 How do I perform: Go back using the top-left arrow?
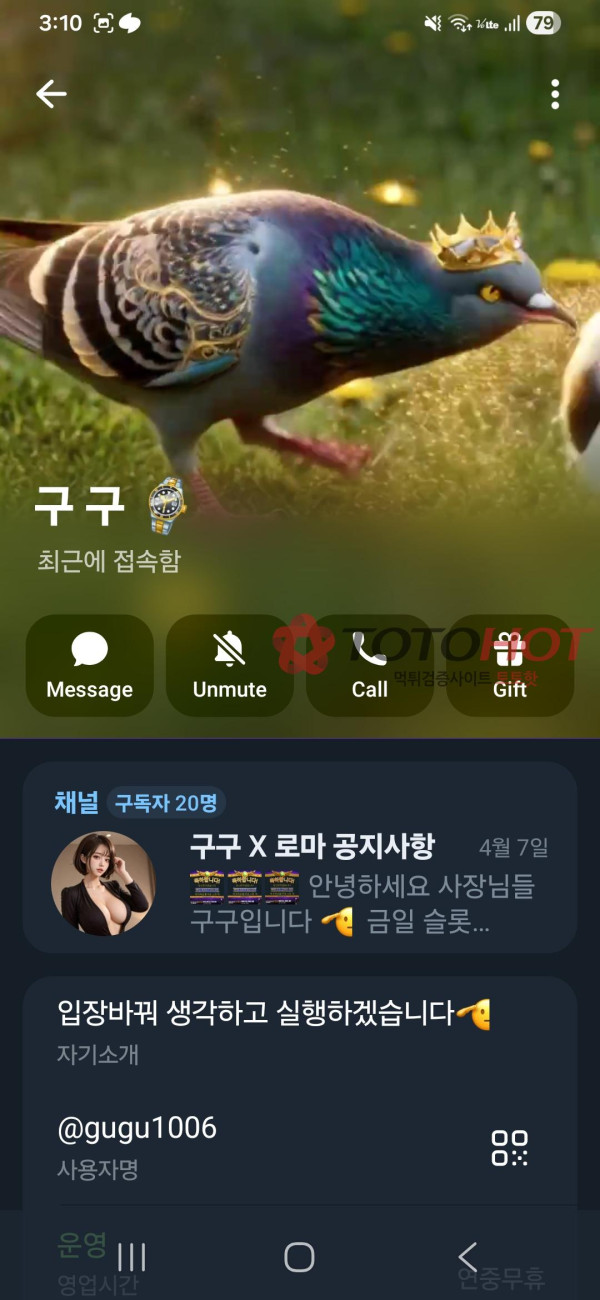51,94
